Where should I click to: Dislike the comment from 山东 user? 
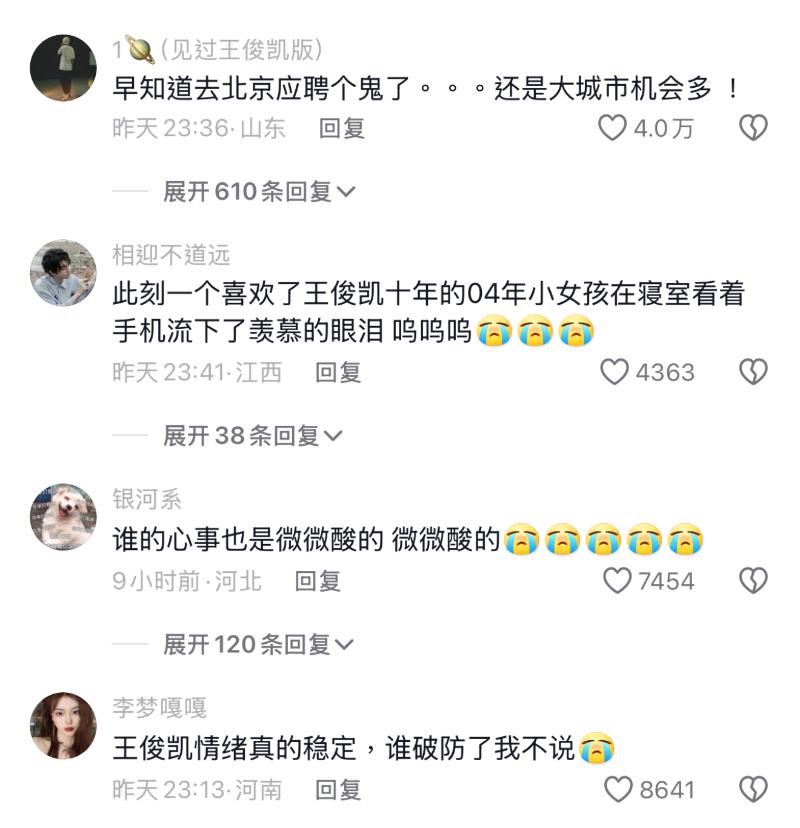[753, 128]
